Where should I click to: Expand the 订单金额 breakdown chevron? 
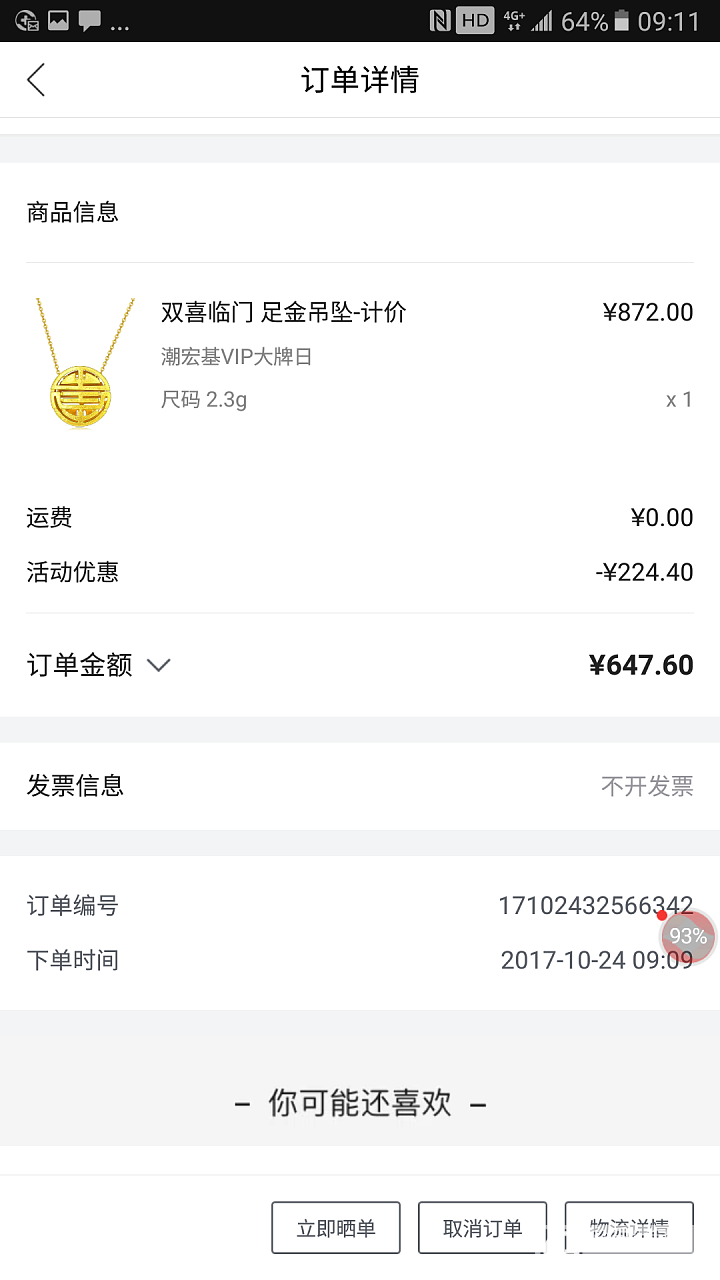[159, 665]
